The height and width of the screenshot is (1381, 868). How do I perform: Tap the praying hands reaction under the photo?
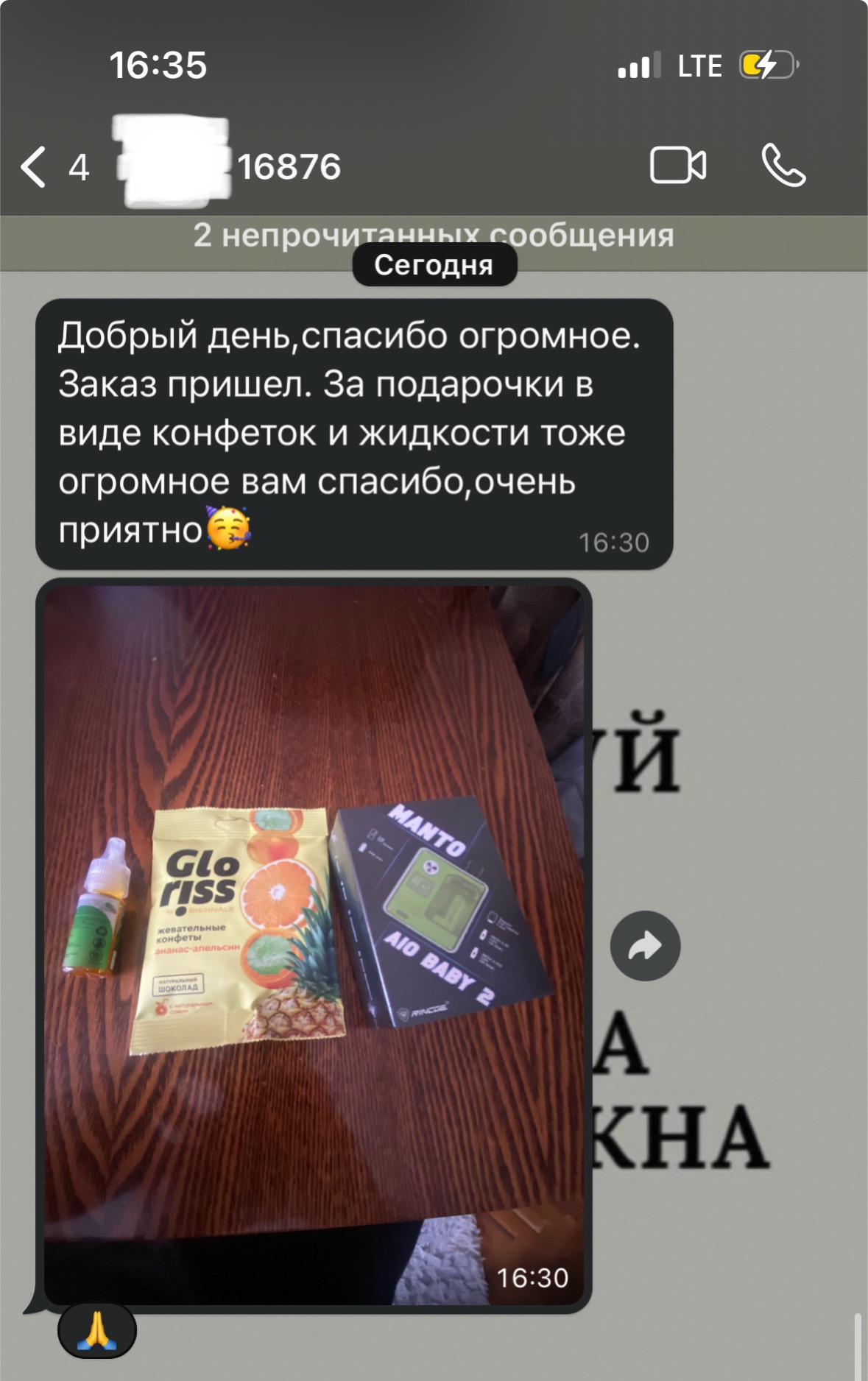click(97, 1331)
